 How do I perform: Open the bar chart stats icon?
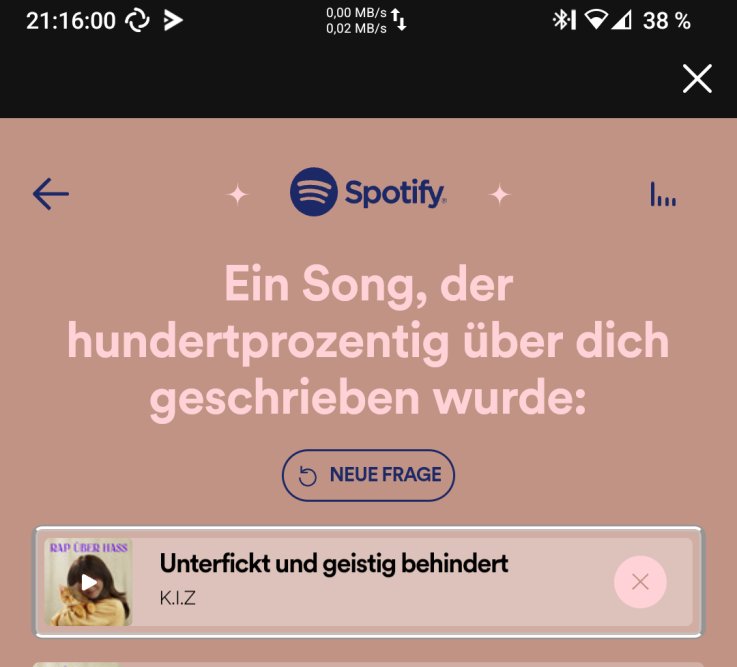662,194
